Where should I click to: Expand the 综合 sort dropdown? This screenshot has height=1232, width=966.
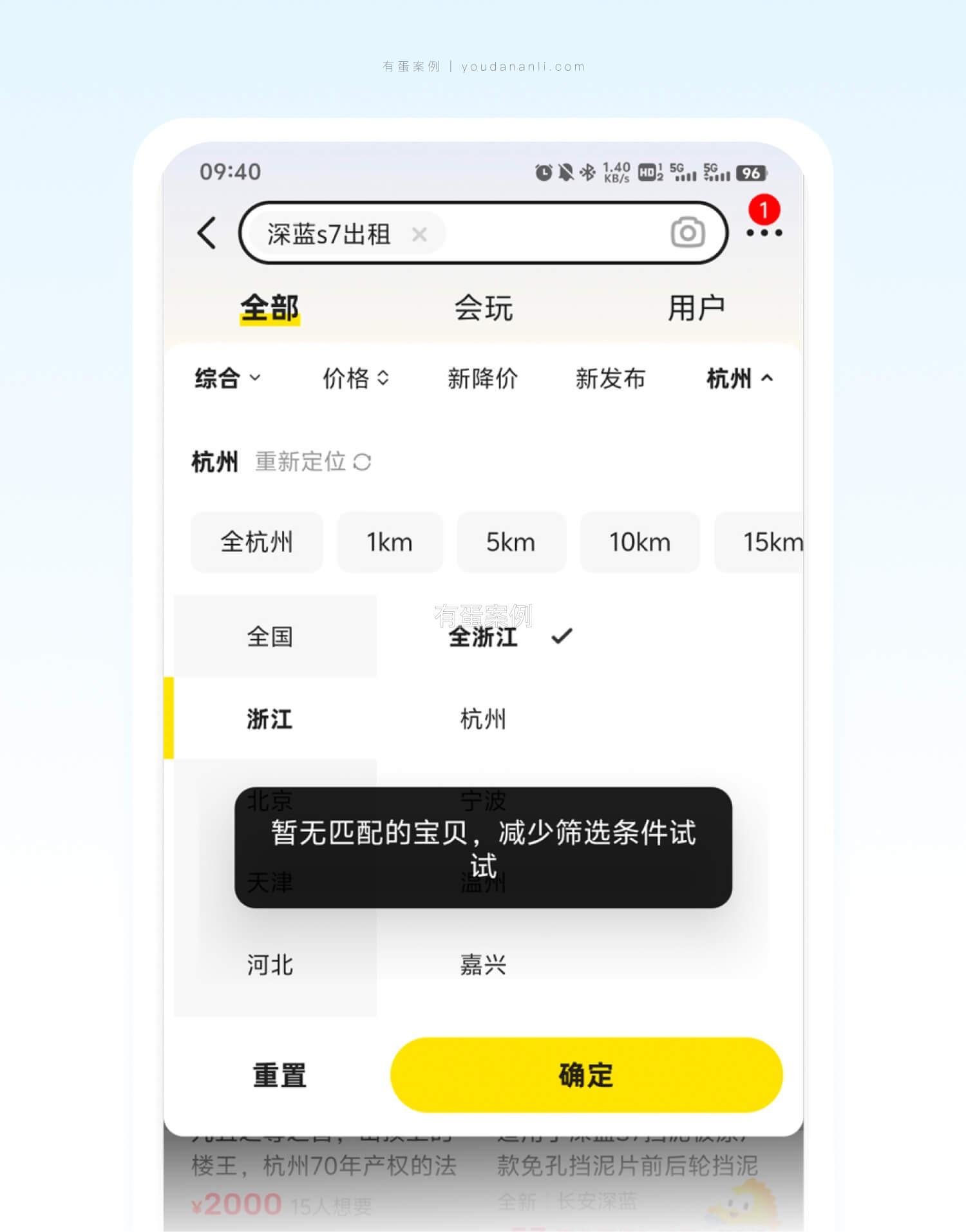coord(227,378)
